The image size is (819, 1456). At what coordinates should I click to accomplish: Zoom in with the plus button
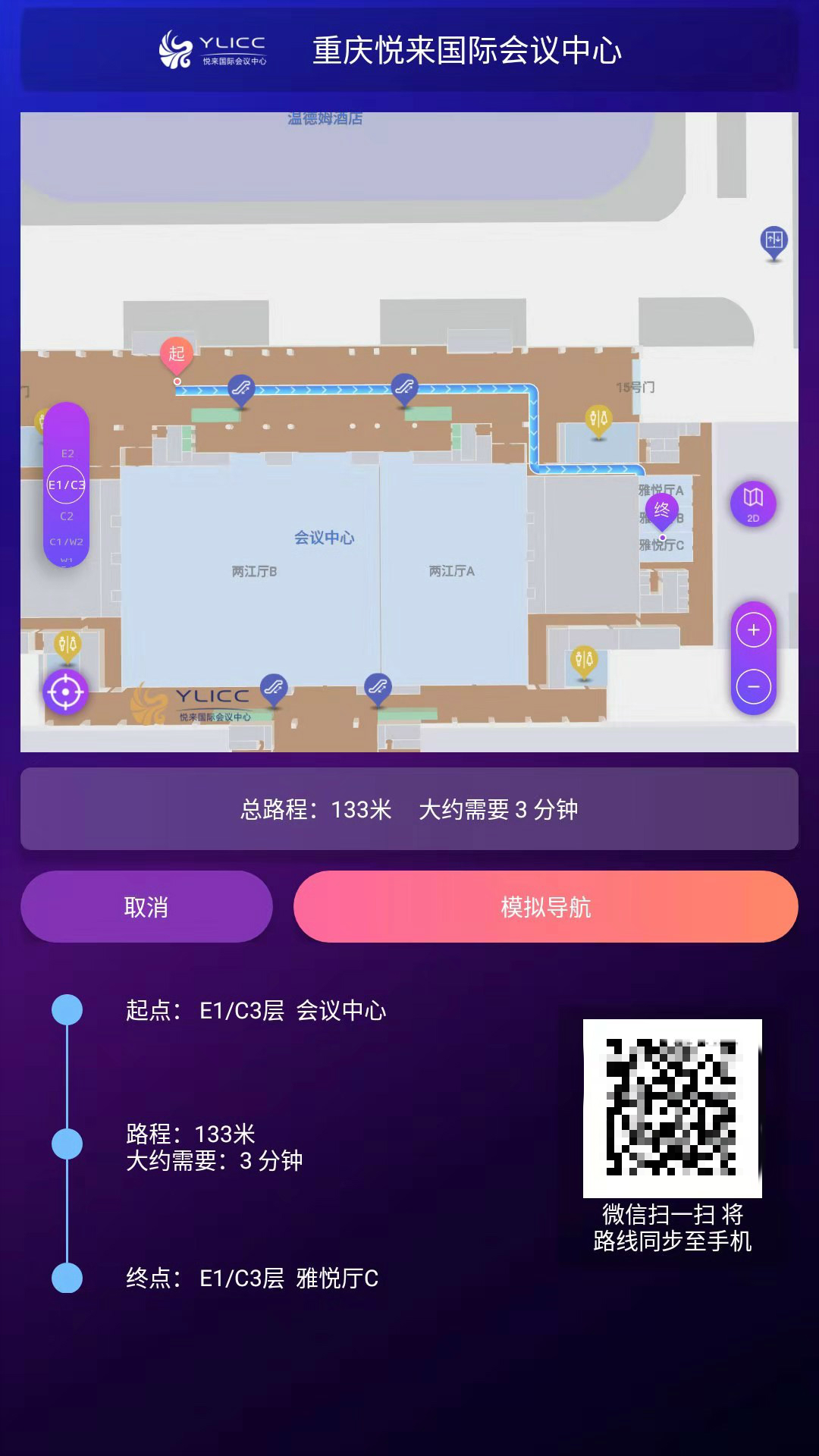coord(753,630)
